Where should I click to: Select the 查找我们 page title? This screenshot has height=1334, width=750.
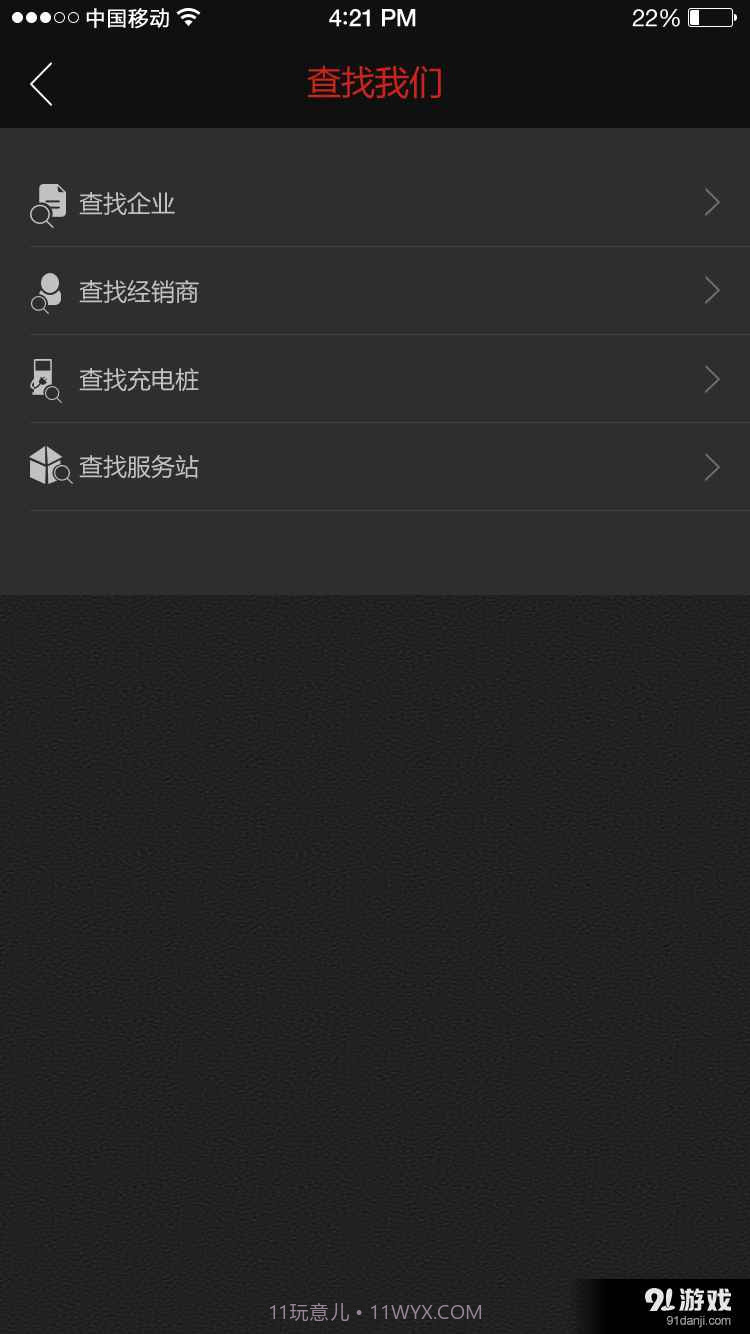[x=375, y=84]
